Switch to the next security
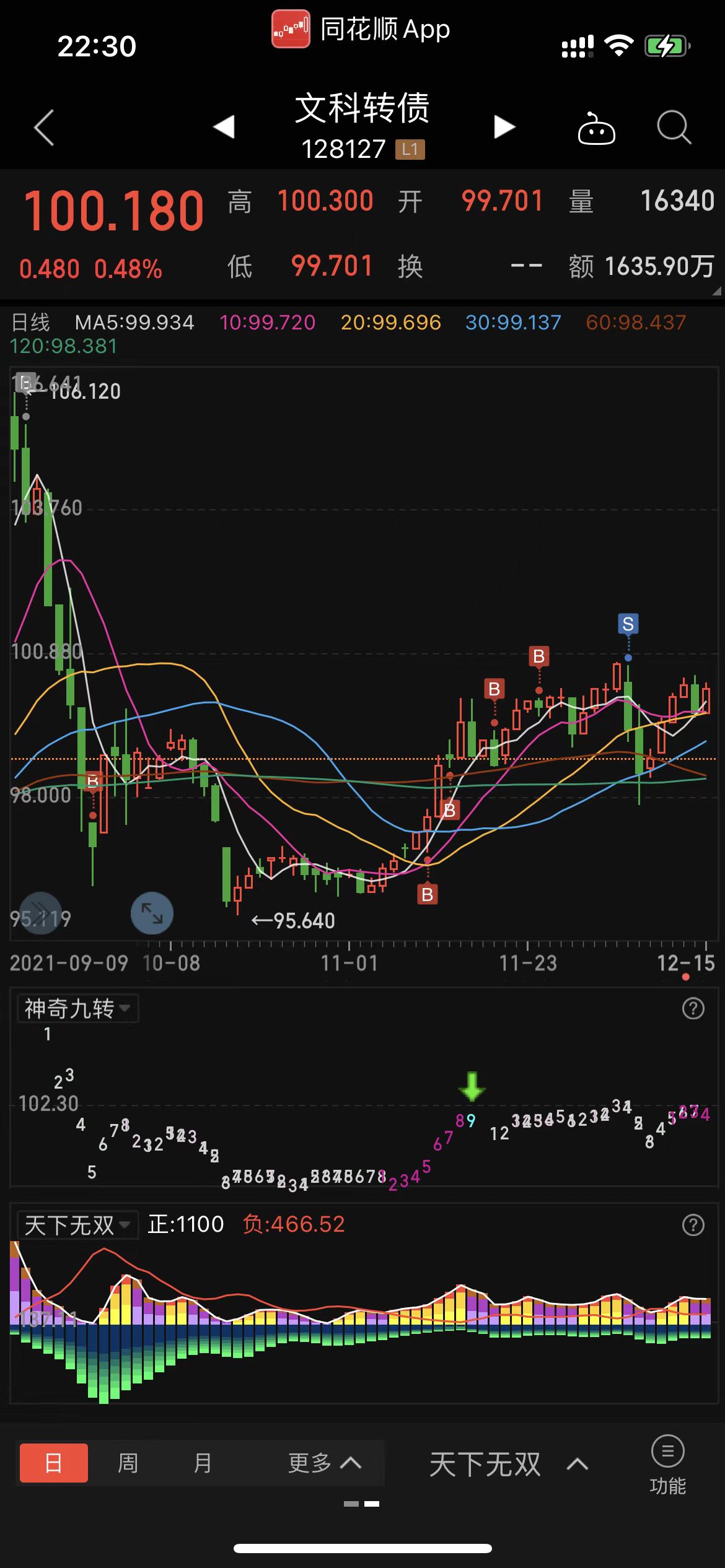The width and height of the screenshot is (725, 1568). 504,127
